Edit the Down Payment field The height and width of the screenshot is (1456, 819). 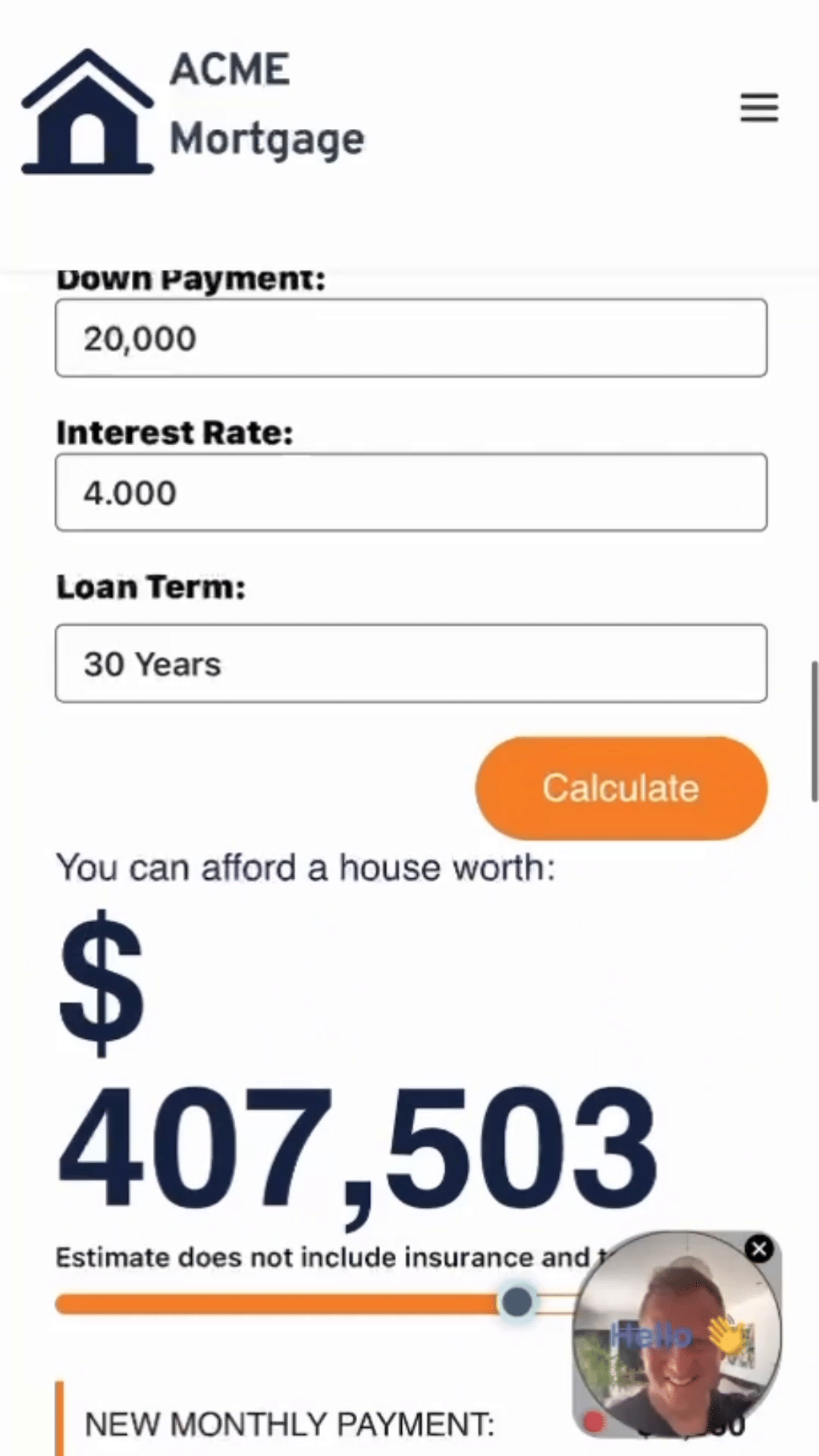pos(411,338)
